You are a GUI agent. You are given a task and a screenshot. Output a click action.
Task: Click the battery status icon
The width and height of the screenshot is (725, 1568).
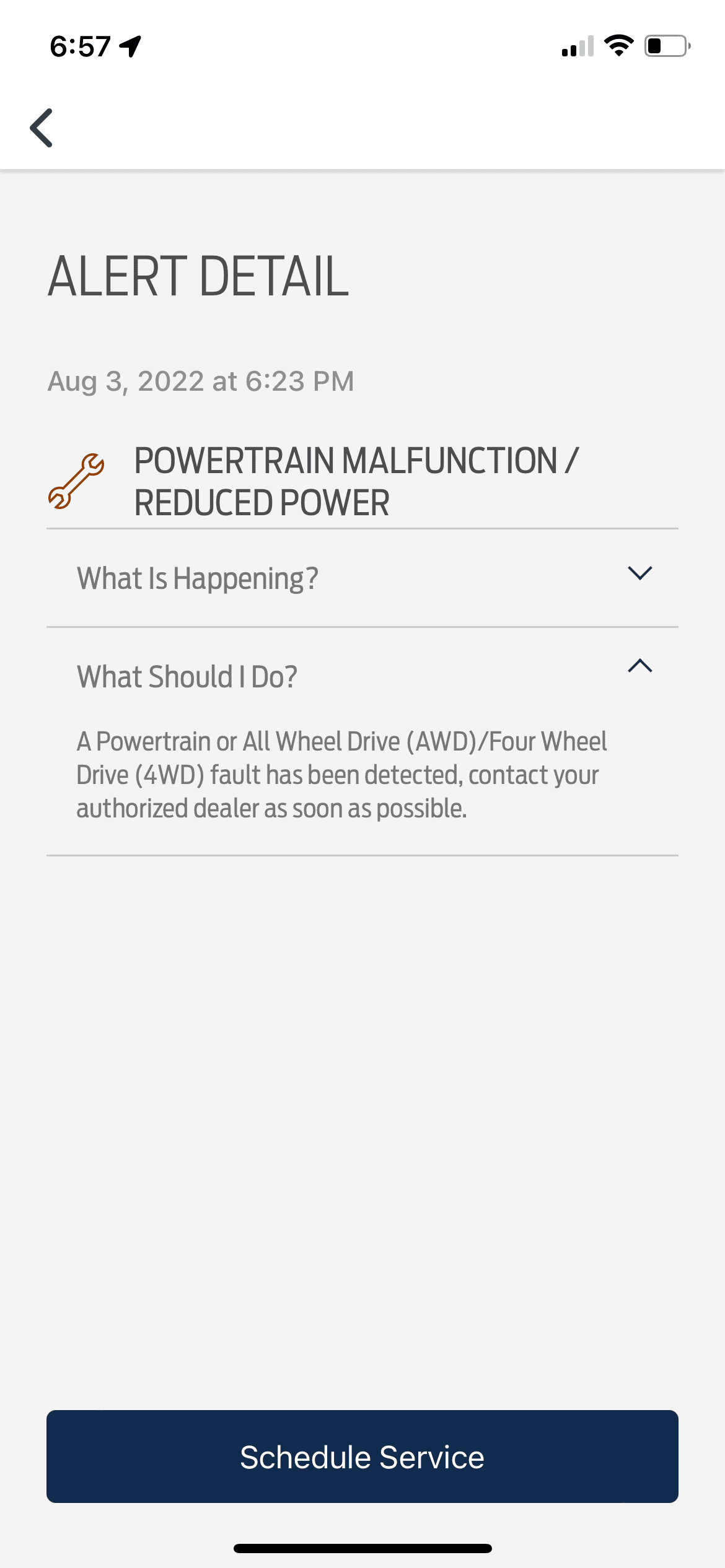[x=664, y=45]
